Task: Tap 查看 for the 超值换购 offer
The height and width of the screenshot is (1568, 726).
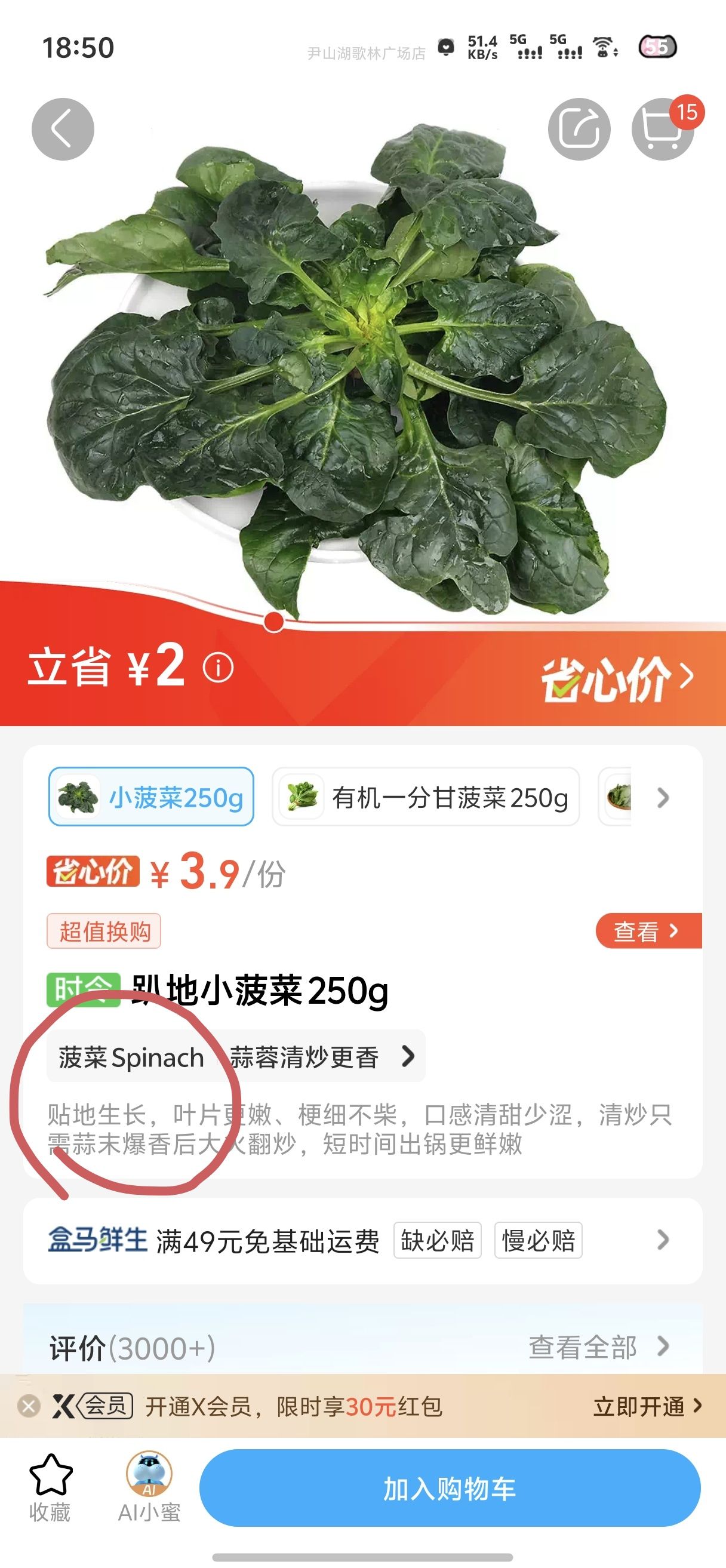Action: [647, 931]
